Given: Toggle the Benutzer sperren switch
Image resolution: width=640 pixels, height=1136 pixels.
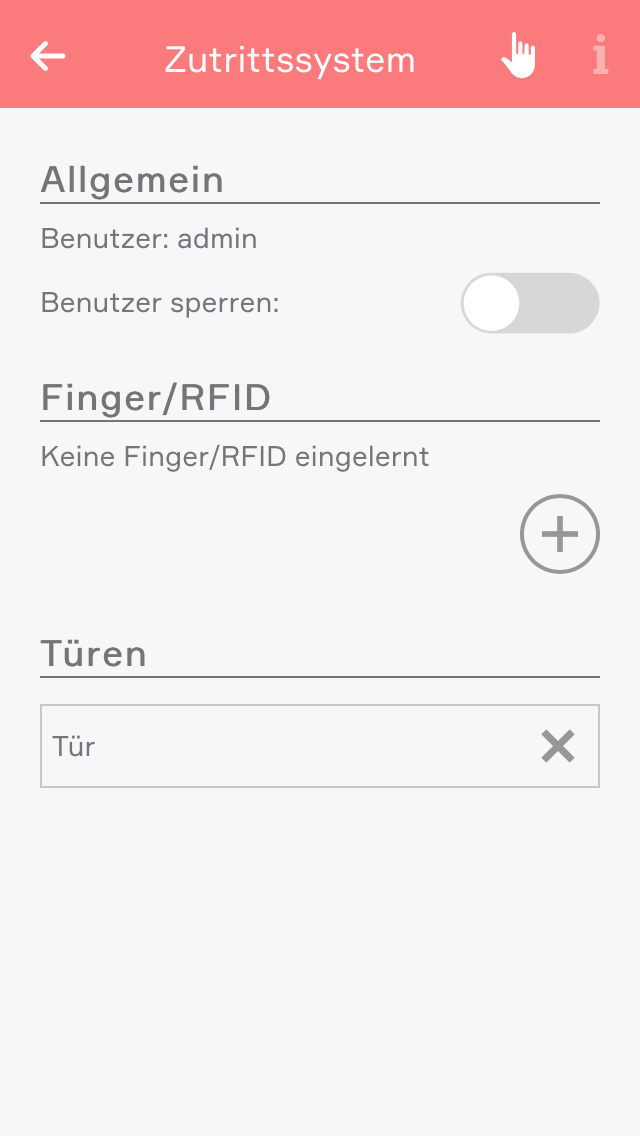Looking at the screenshot, I should click(x=529, y=303).
